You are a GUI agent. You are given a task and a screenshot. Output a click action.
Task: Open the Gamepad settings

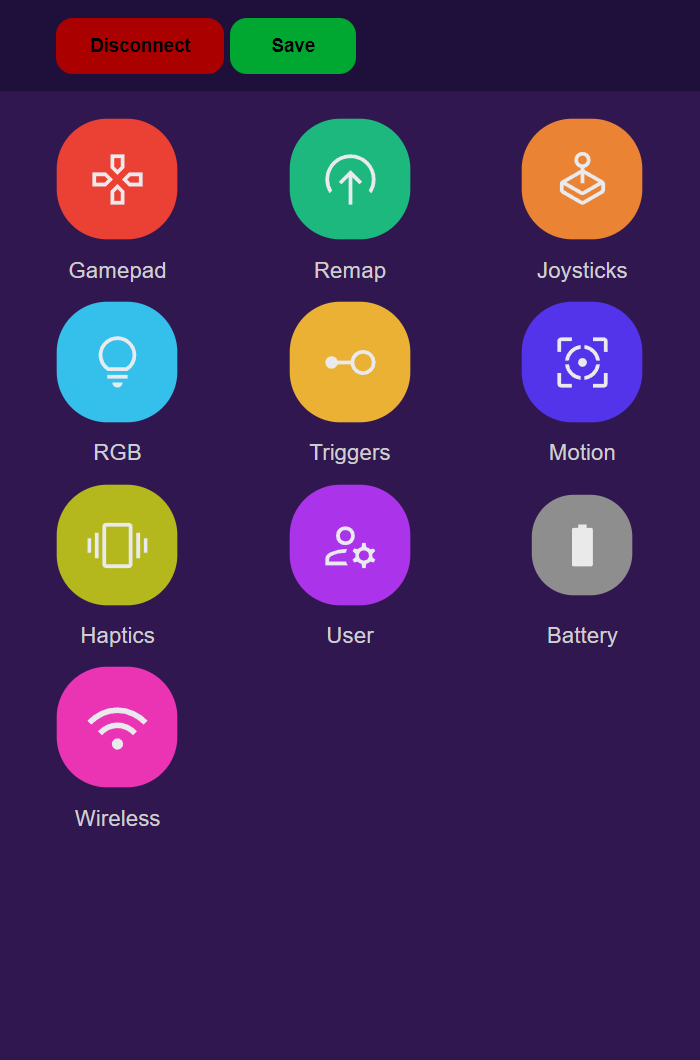pos(117,180)
